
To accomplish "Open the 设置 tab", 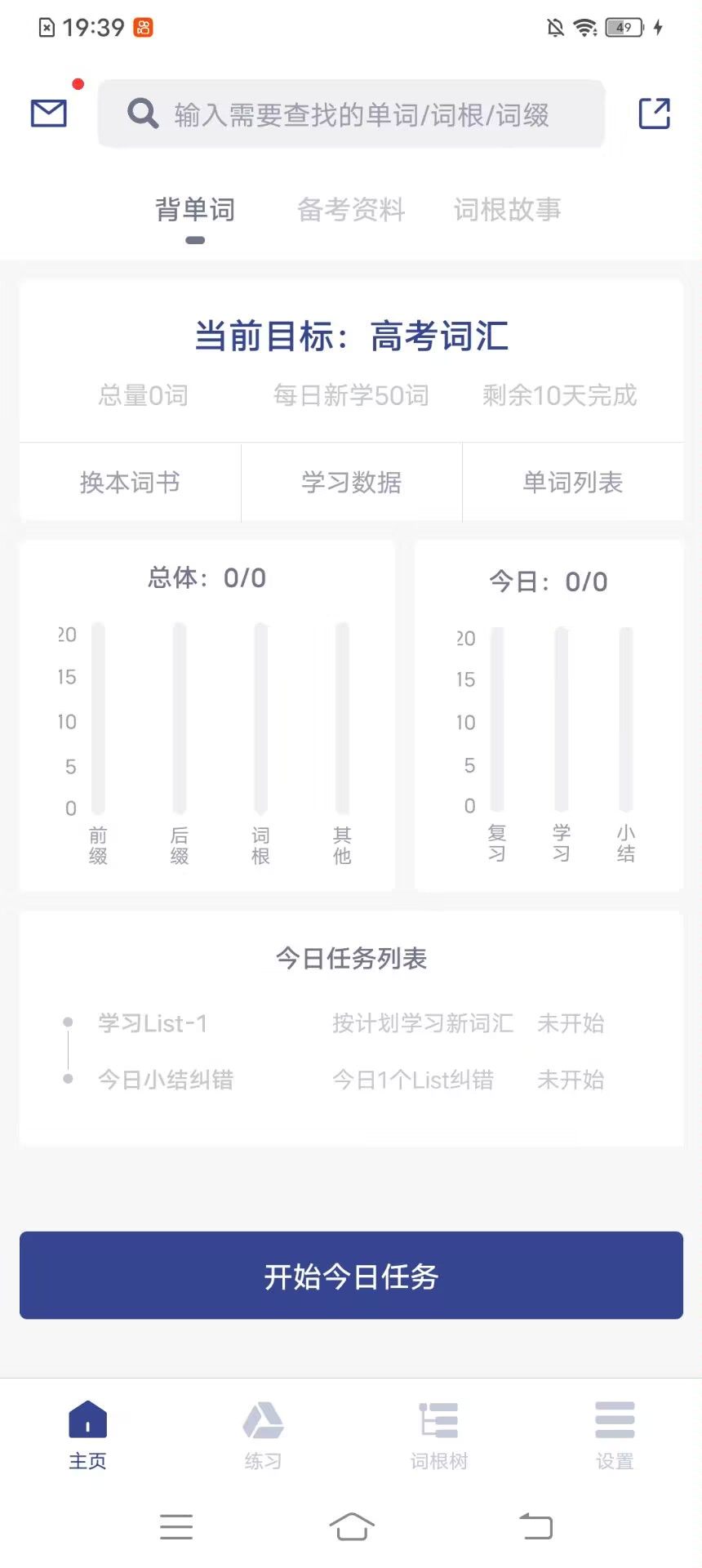I will click(615, 1436).
